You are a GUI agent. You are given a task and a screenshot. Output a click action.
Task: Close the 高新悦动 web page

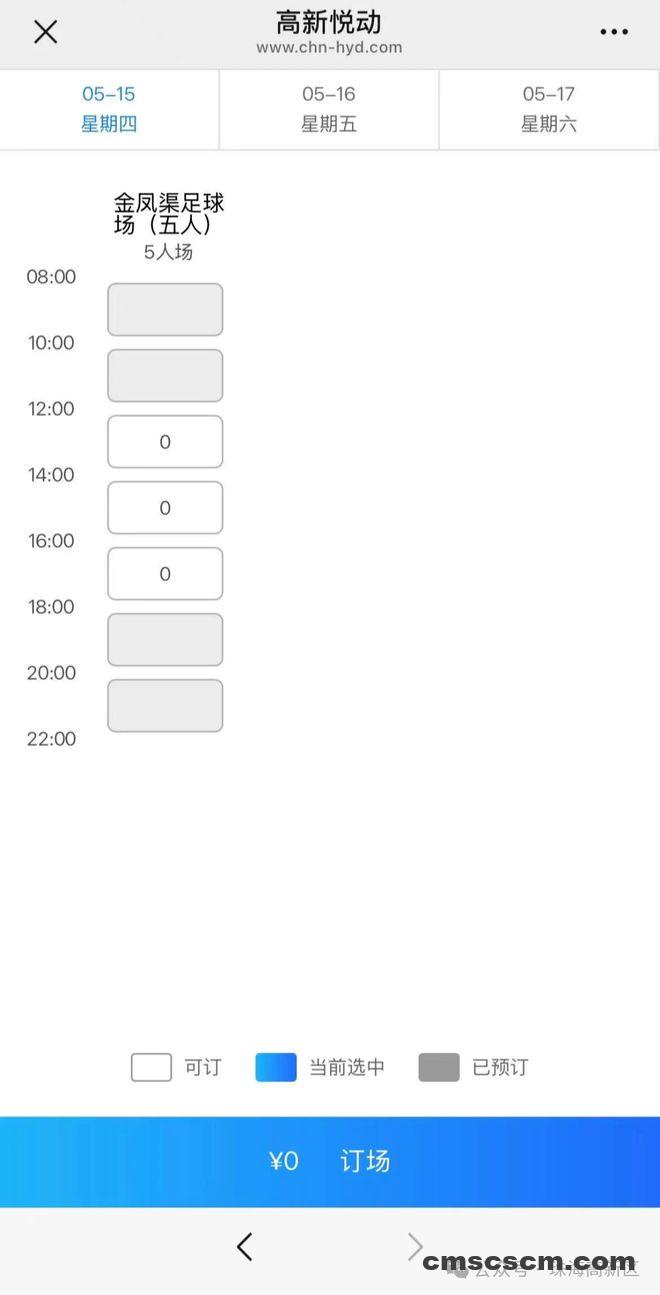click(x=46, y=32)
